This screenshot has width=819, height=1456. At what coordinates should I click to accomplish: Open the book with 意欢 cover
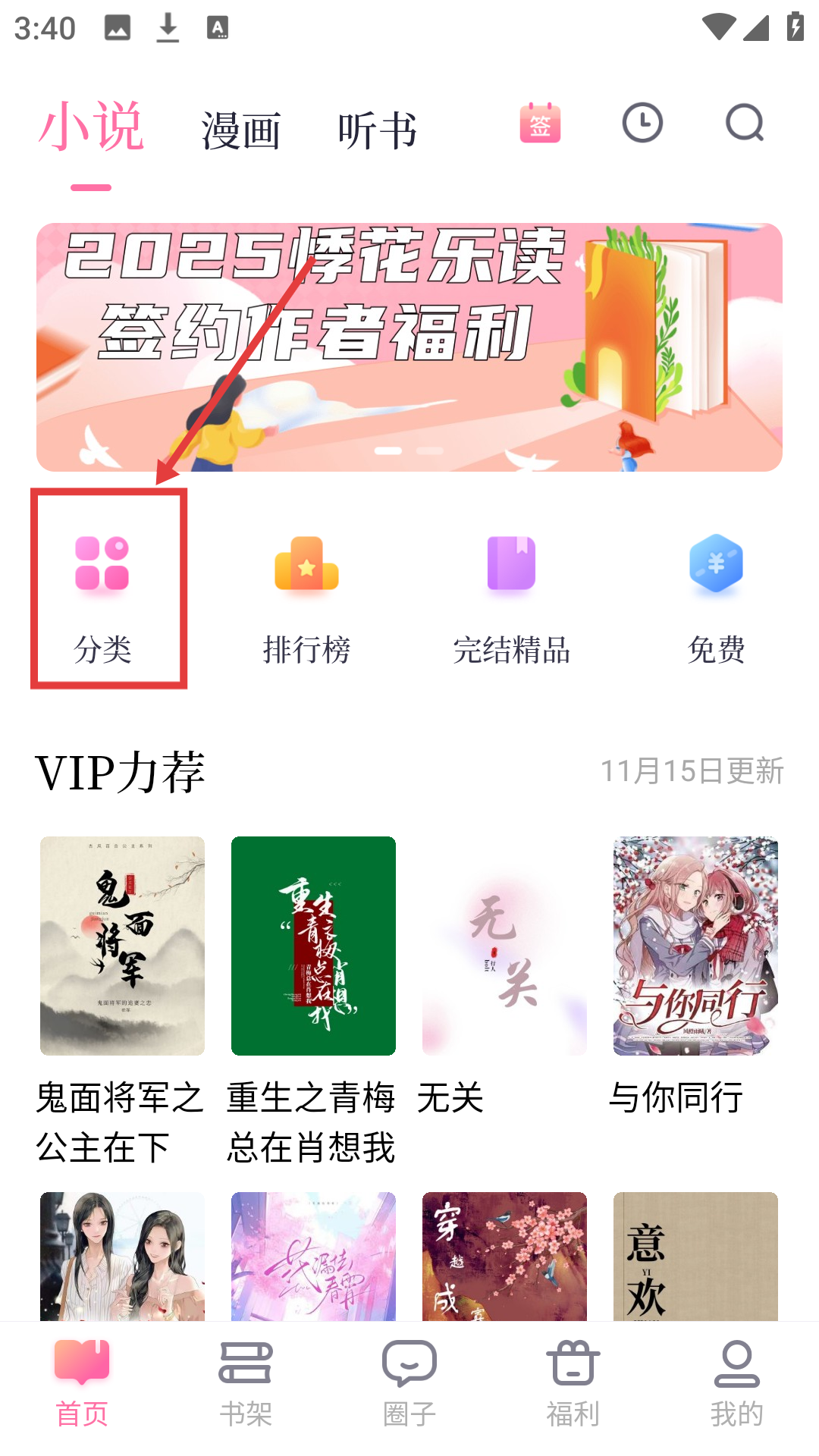tap(695, 1256)
